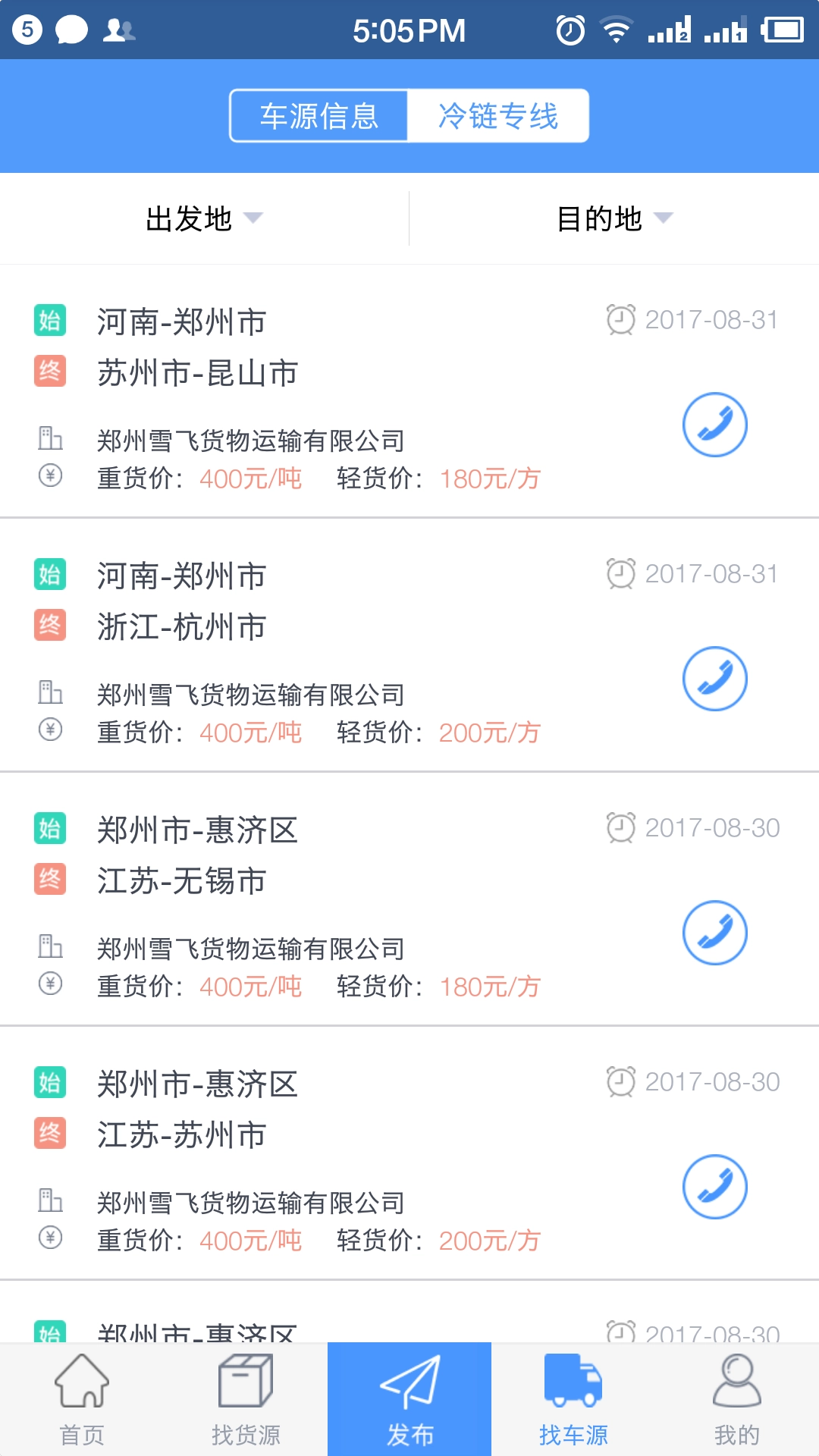Tap the phone icon on the 浙江-杭州市 listing
The height and width of the screenshot is (1456, 819).
[715, 679]
